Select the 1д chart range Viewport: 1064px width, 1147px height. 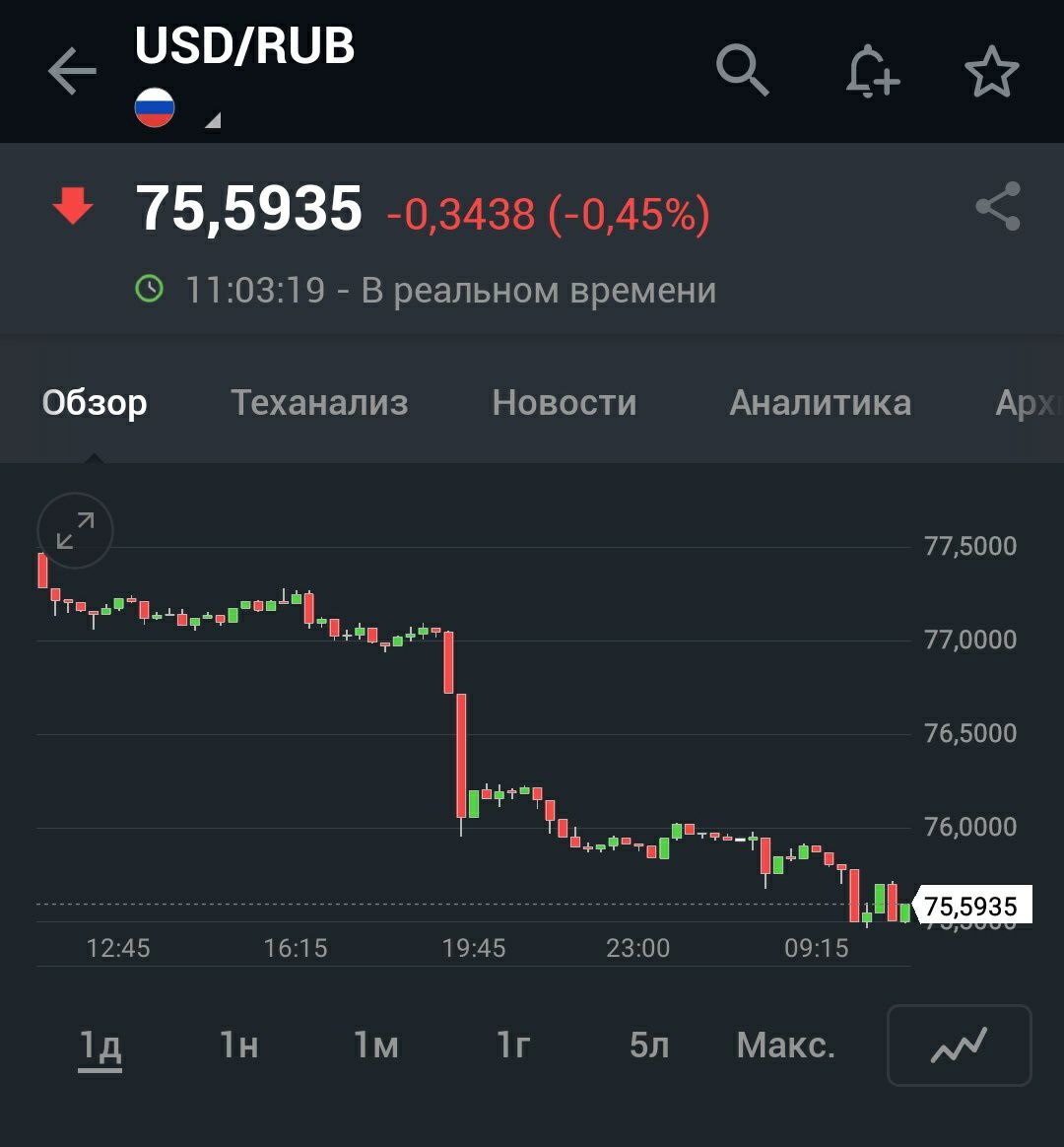[100, 1045]
